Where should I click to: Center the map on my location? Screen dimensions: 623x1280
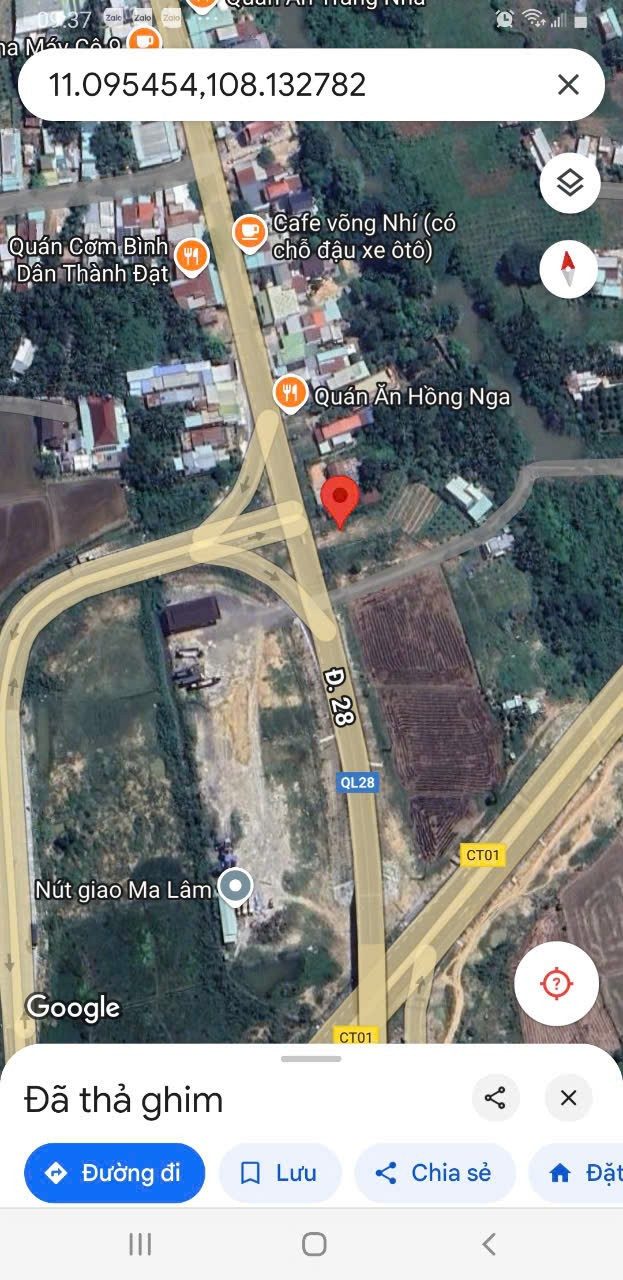pyautogui.click(x=556, y=983)
